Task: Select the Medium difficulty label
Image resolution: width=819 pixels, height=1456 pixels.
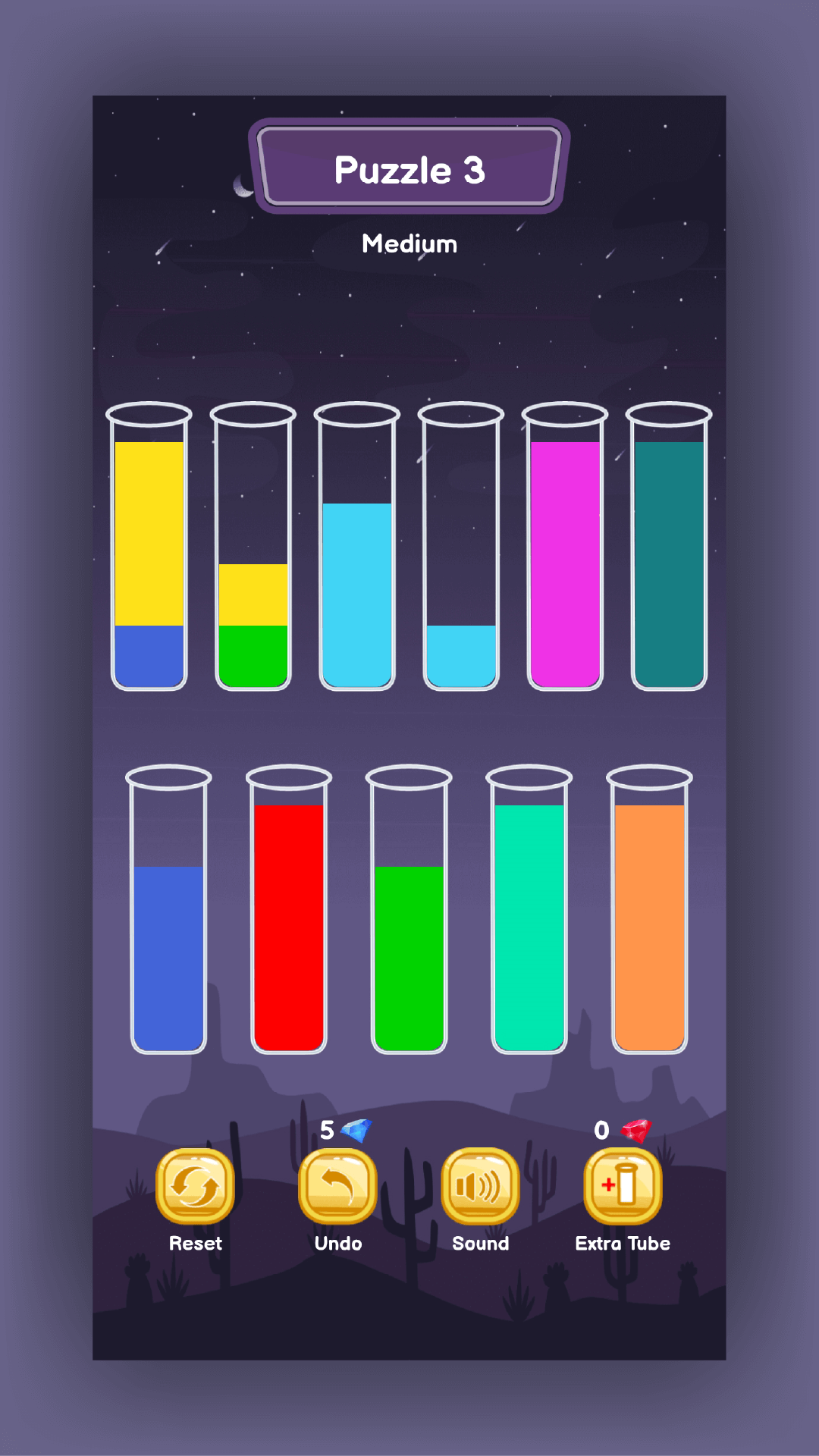Action: [x=409, y=244]
